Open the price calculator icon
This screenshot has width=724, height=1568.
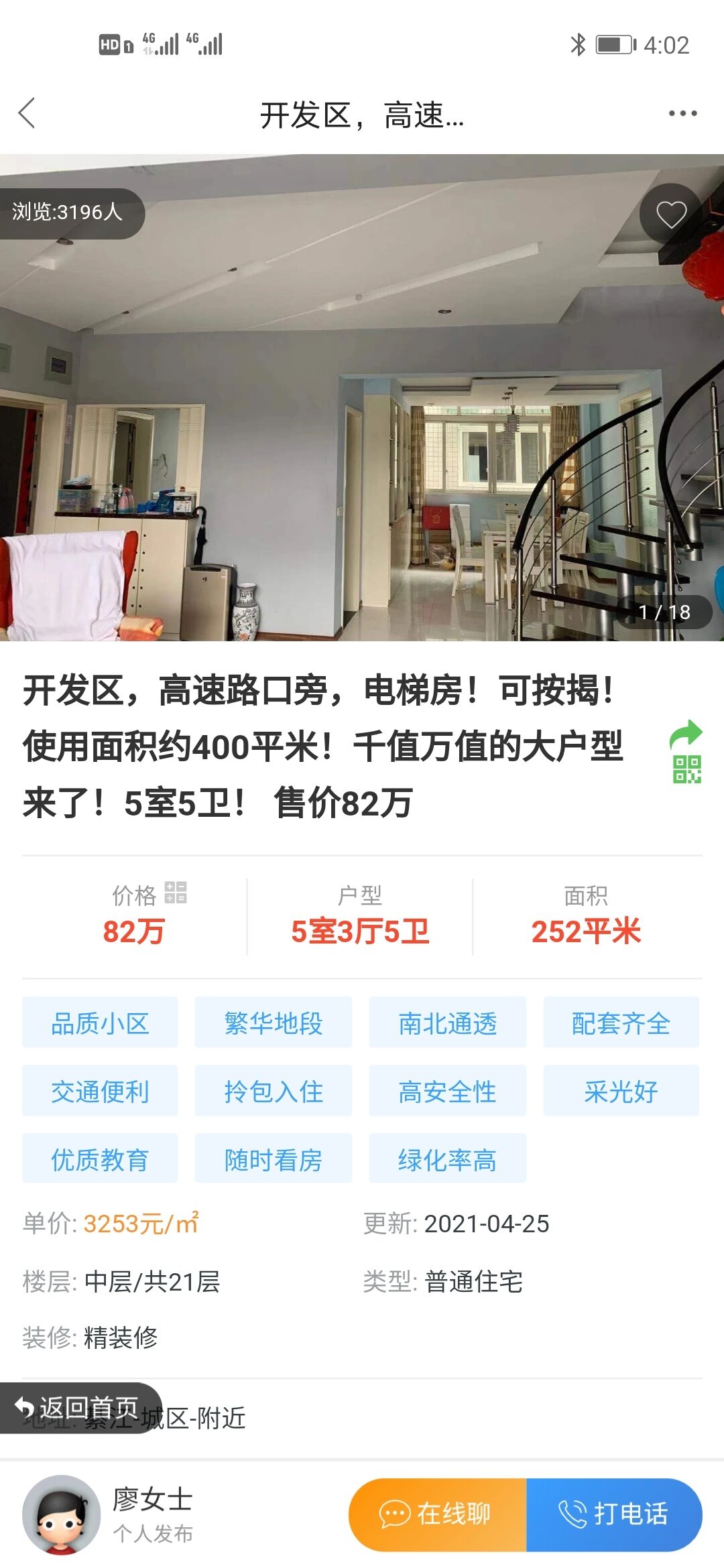176,893
